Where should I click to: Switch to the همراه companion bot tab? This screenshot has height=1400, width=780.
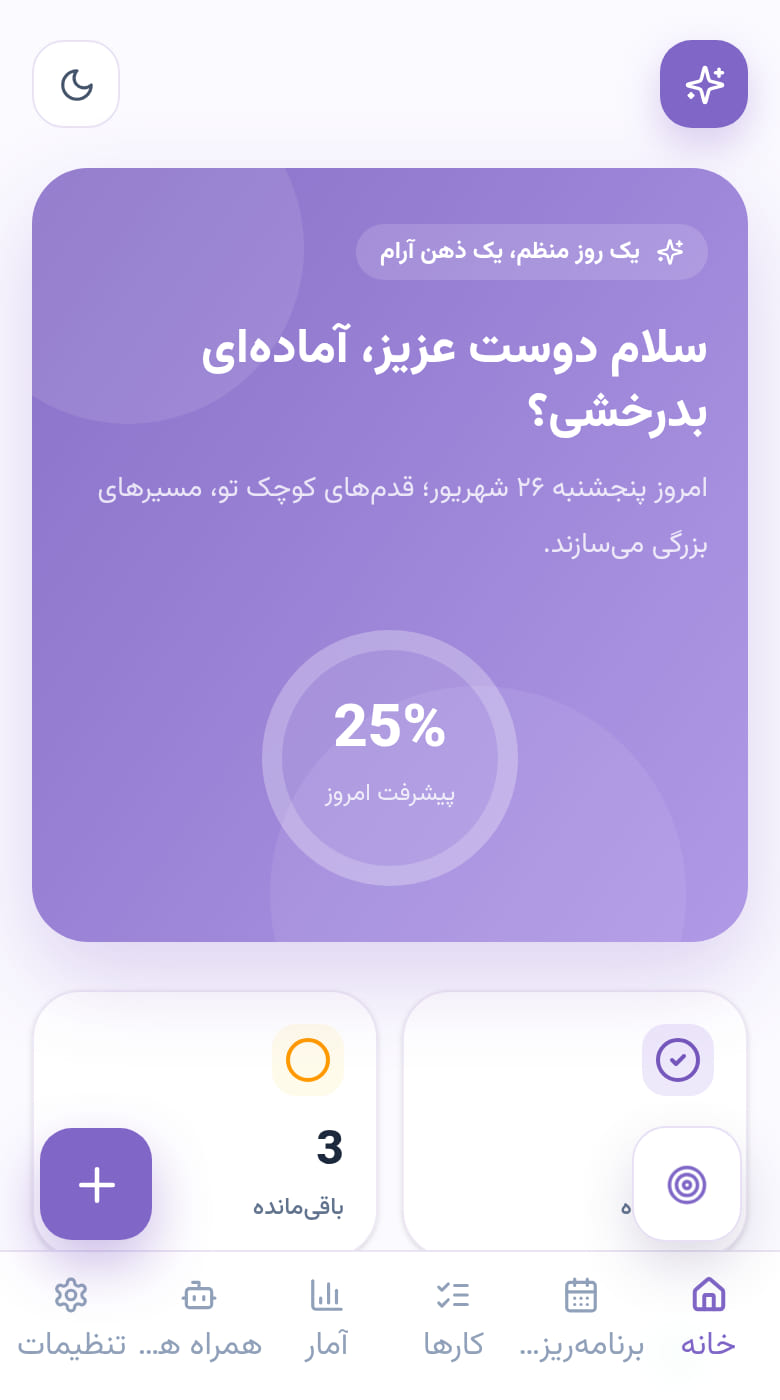199,1318
